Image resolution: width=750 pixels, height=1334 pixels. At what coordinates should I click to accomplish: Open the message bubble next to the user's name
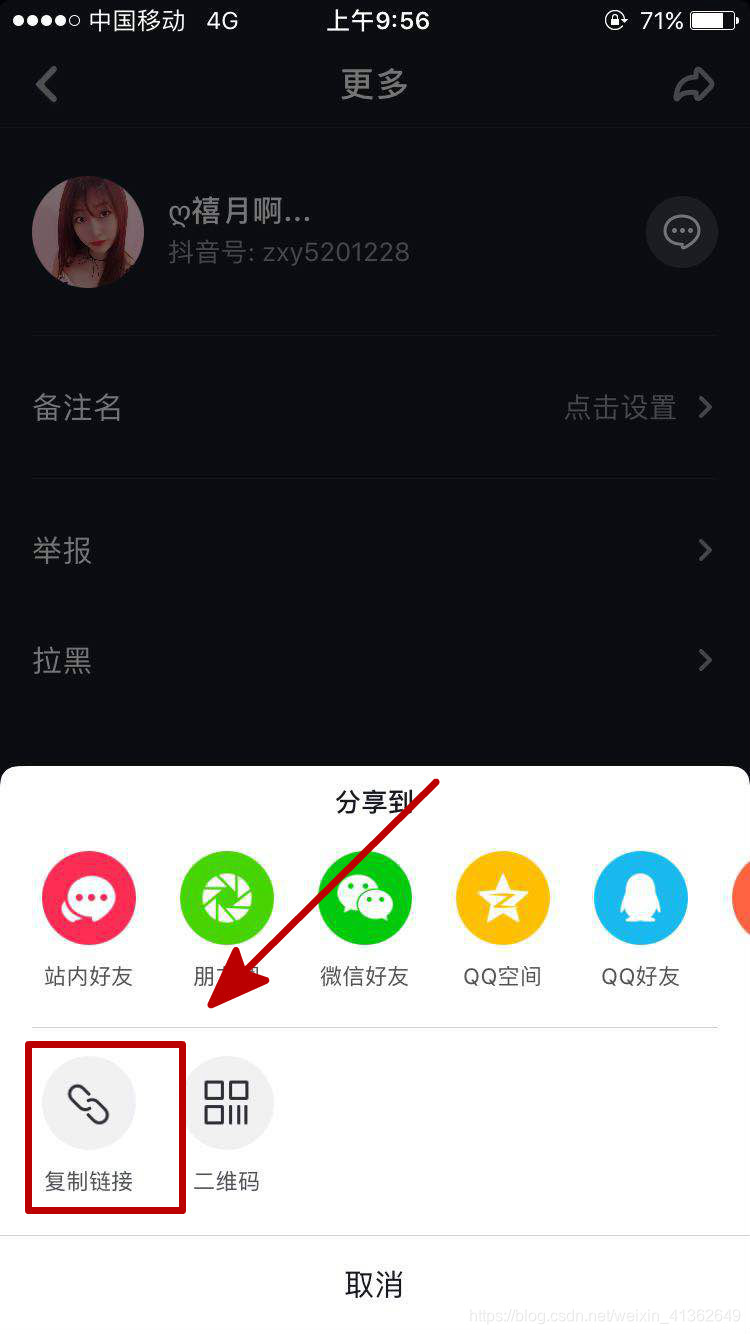682,232
